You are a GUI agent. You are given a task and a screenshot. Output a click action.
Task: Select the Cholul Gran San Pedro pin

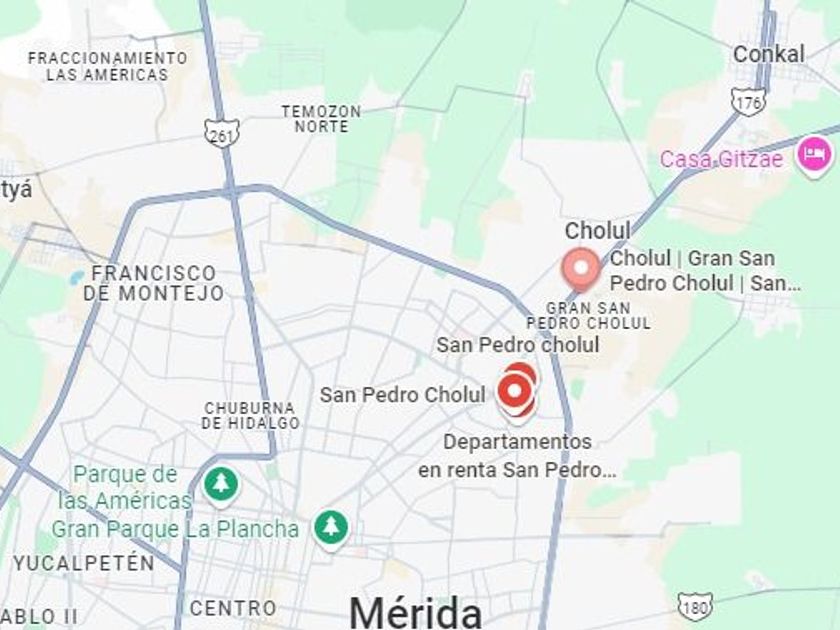pyautogui.click(x=580, y=269)
